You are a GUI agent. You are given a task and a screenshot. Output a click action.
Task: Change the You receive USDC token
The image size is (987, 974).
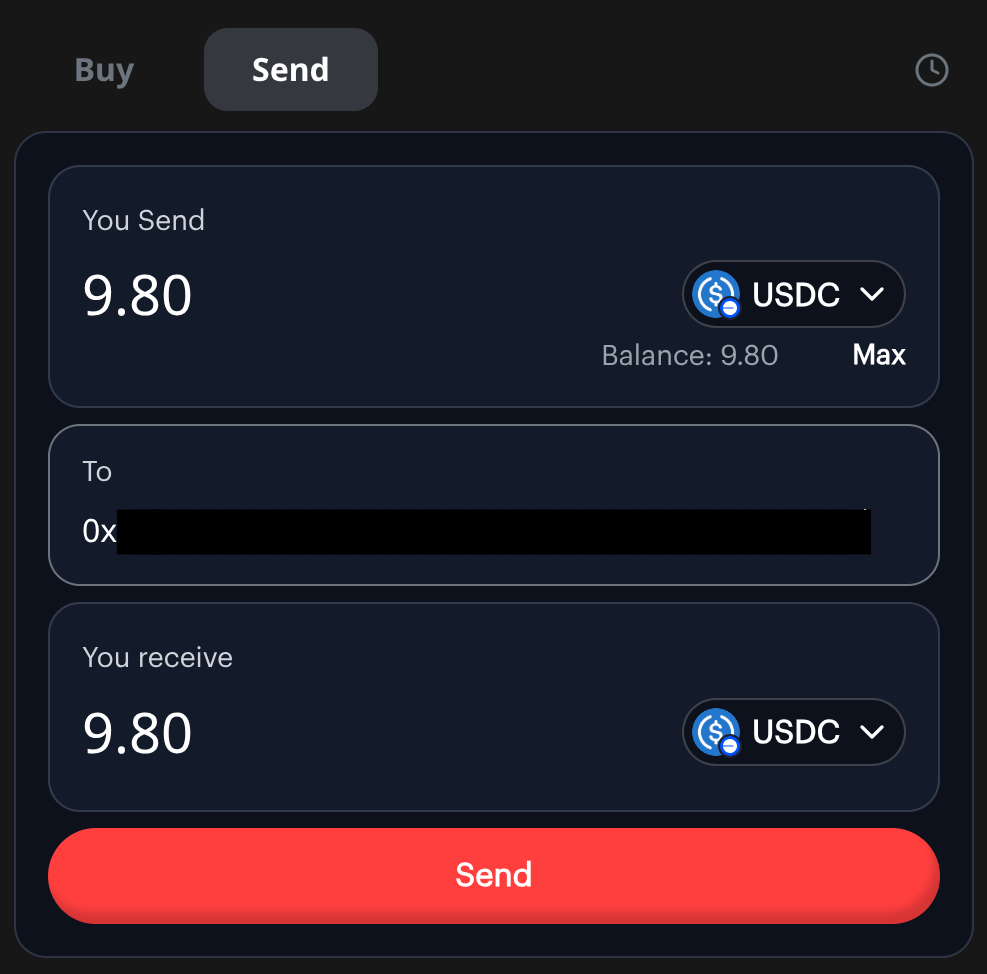(793, 732)
